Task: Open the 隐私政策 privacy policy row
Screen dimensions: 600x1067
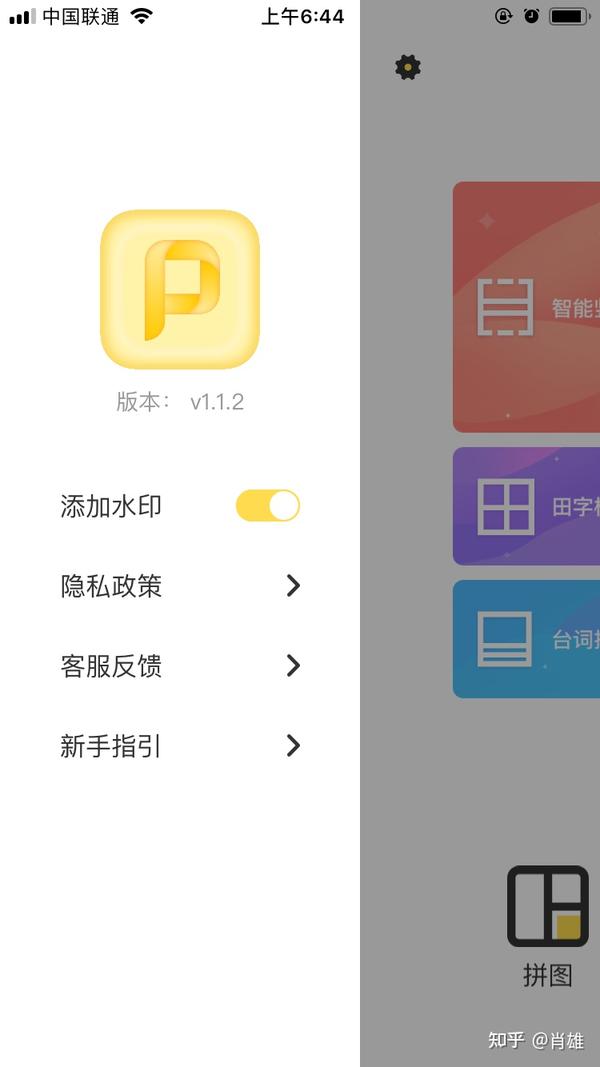Action: click(180, 586)
